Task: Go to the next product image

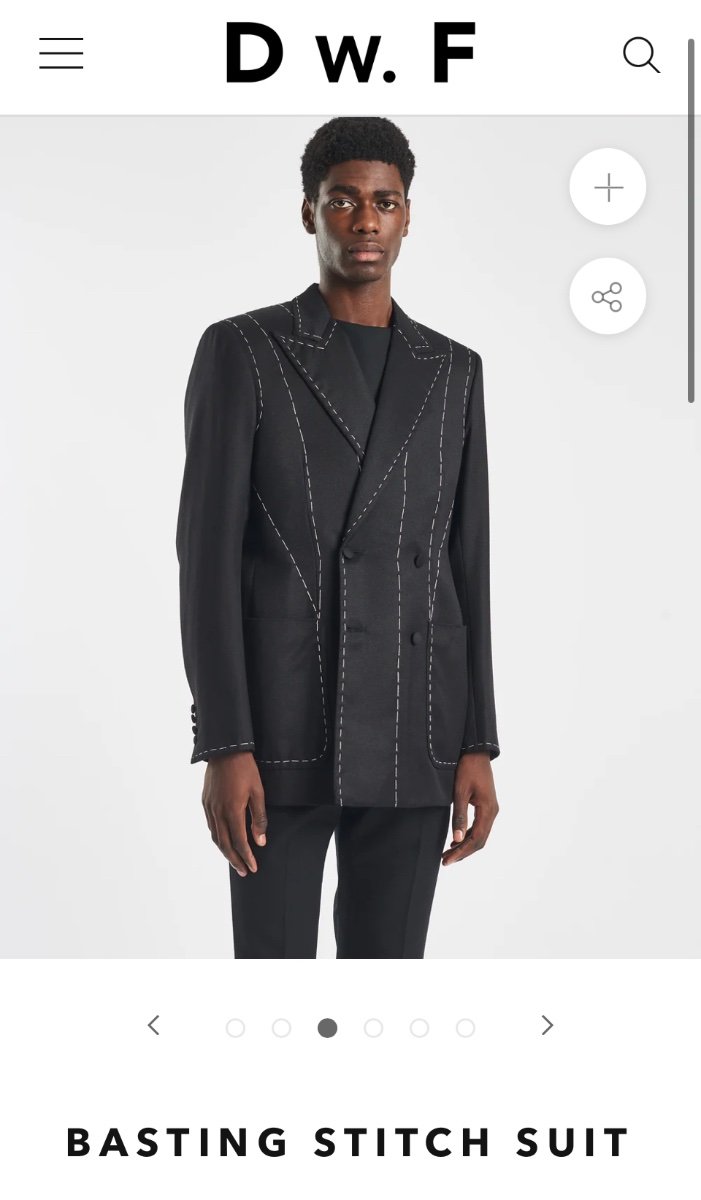Action: pos(547,1025)
